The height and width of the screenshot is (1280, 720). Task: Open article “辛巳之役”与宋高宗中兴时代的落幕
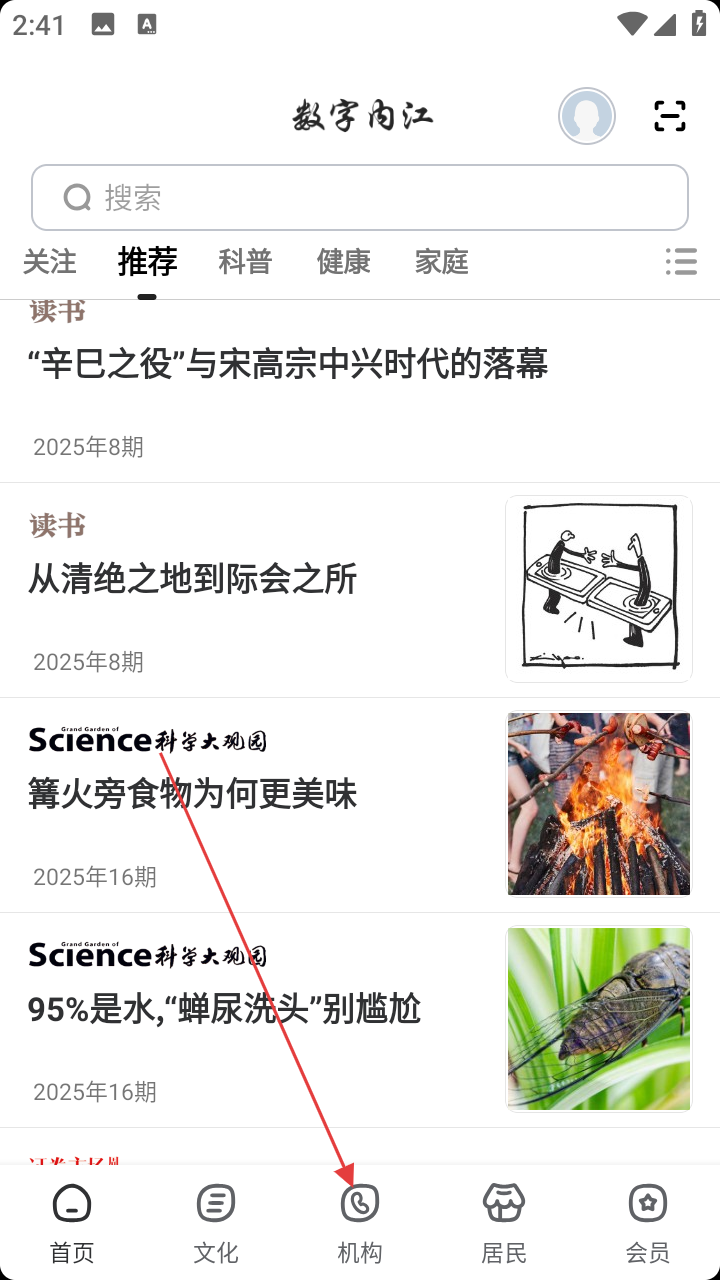[288, 364]
